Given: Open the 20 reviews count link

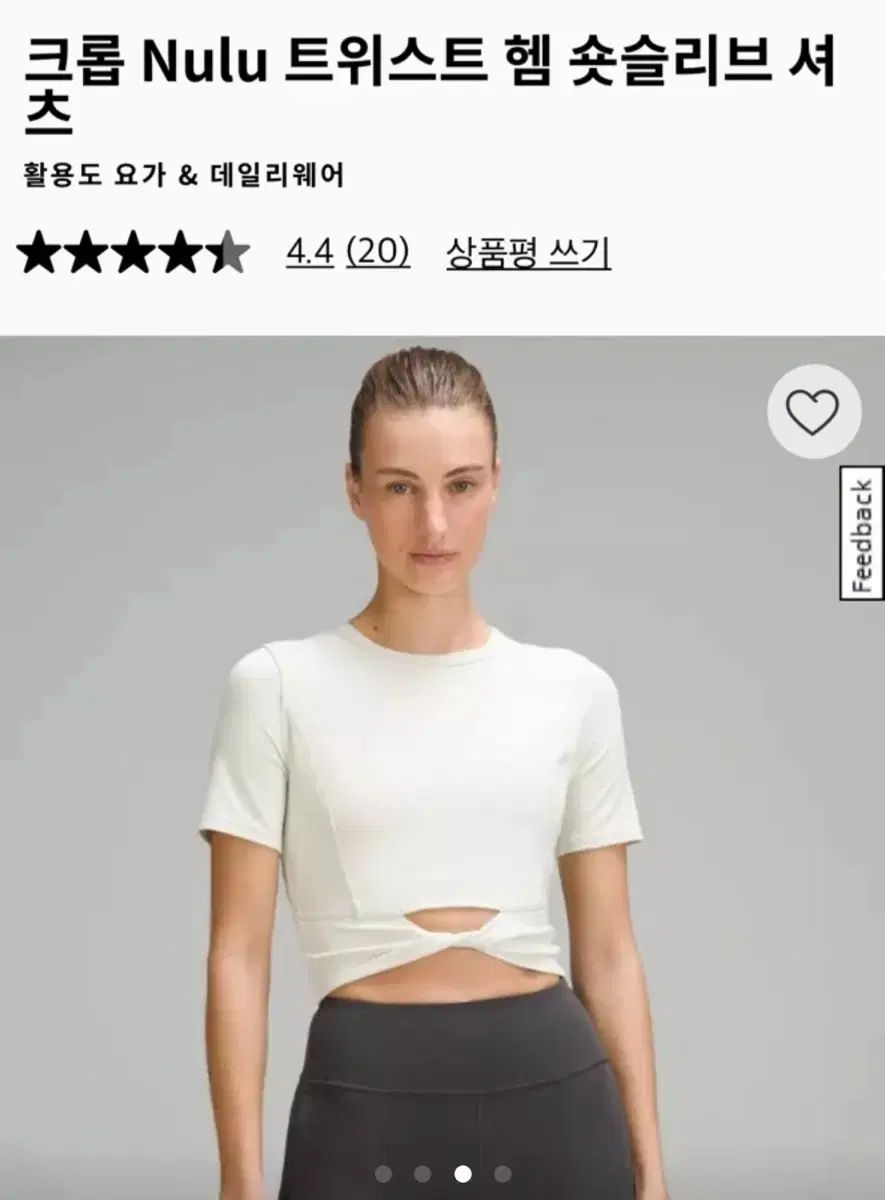Looking at the screenshot, I should click(378, 252).
